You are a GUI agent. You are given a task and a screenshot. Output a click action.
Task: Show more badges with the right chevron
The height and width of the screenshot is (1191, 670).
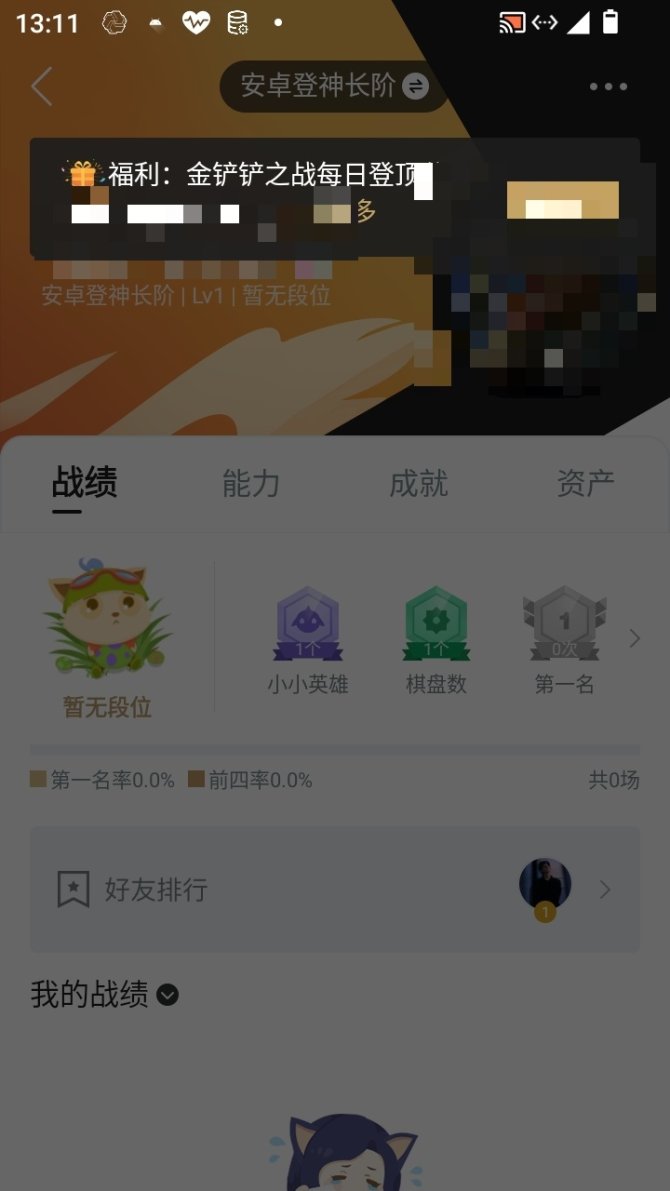(x=635, y=638)
